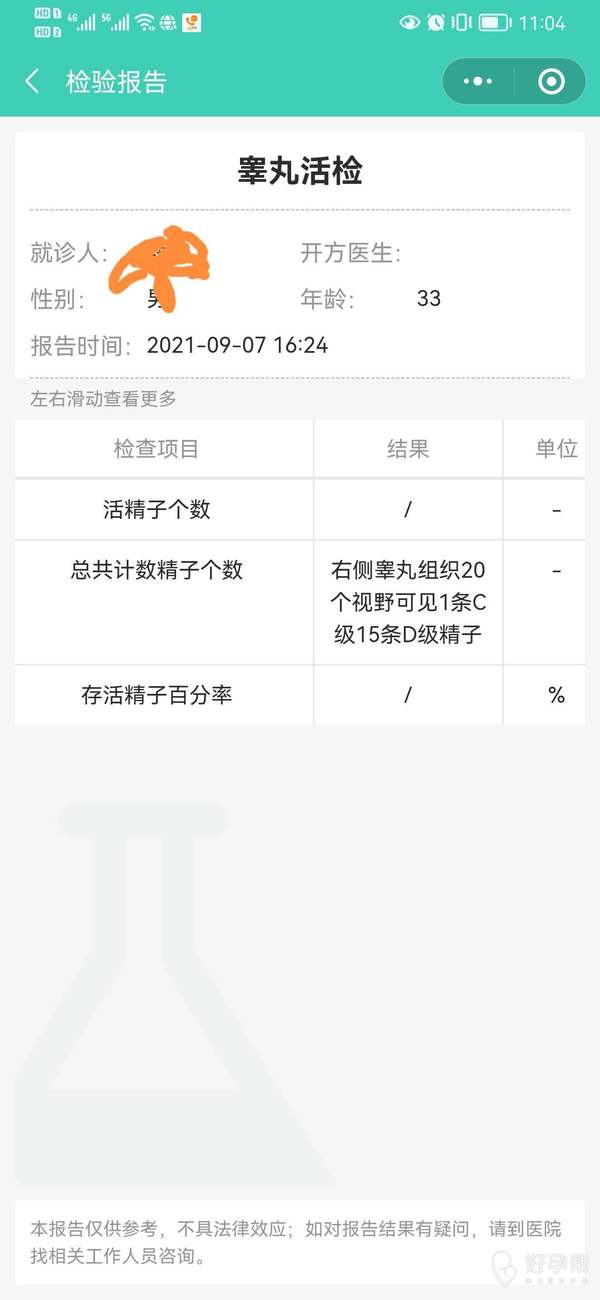Close the mini program with the circle button
This screenshot has height=1300, width=600.
pos(551,82)
